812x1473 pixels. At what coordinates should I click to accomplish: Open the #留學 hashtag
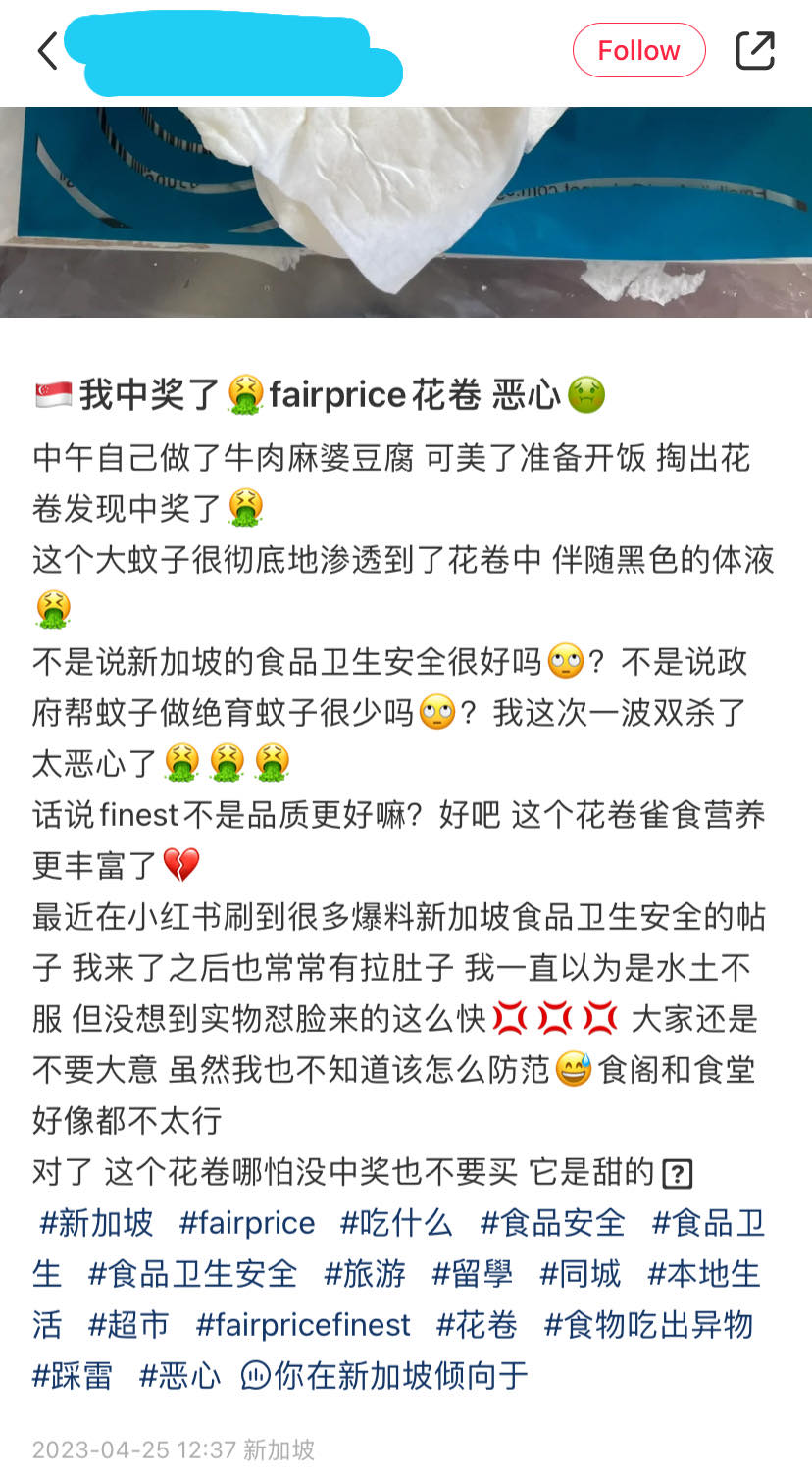473,1274
